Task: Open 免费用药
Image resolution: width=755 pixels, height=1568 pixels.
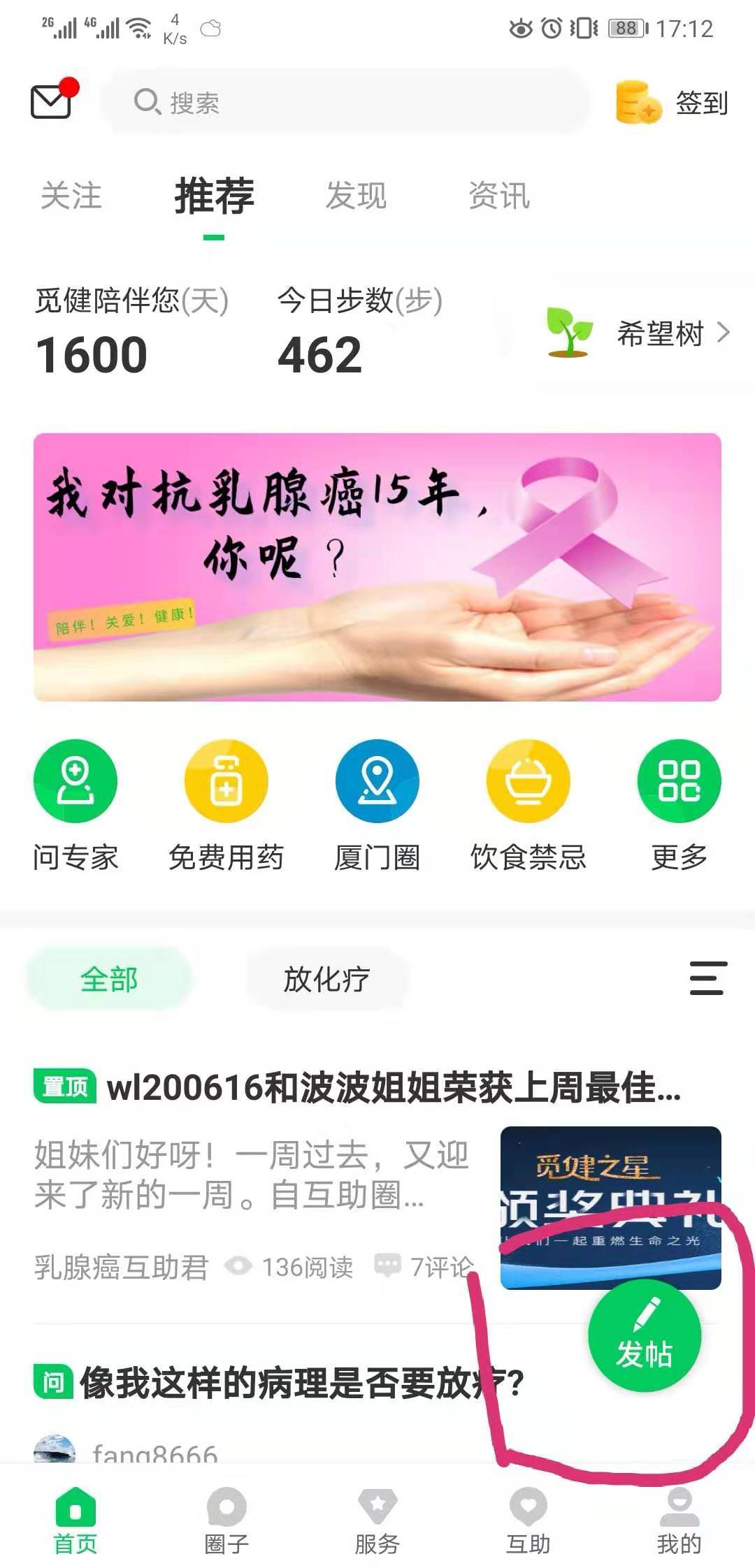Action: pos(226,804)
